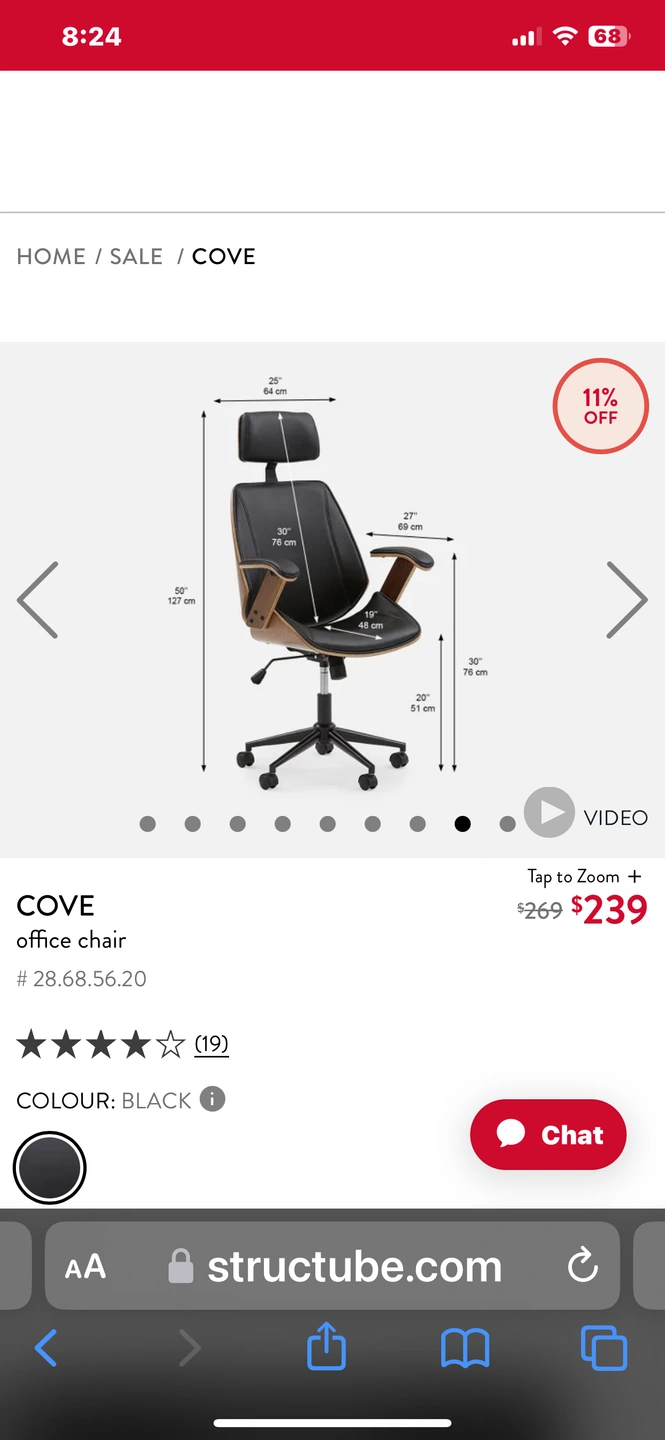This screenshot has width=665, height=1440.
Task: Tap to Zoom the product image
Action: click(x=584, y=877)
